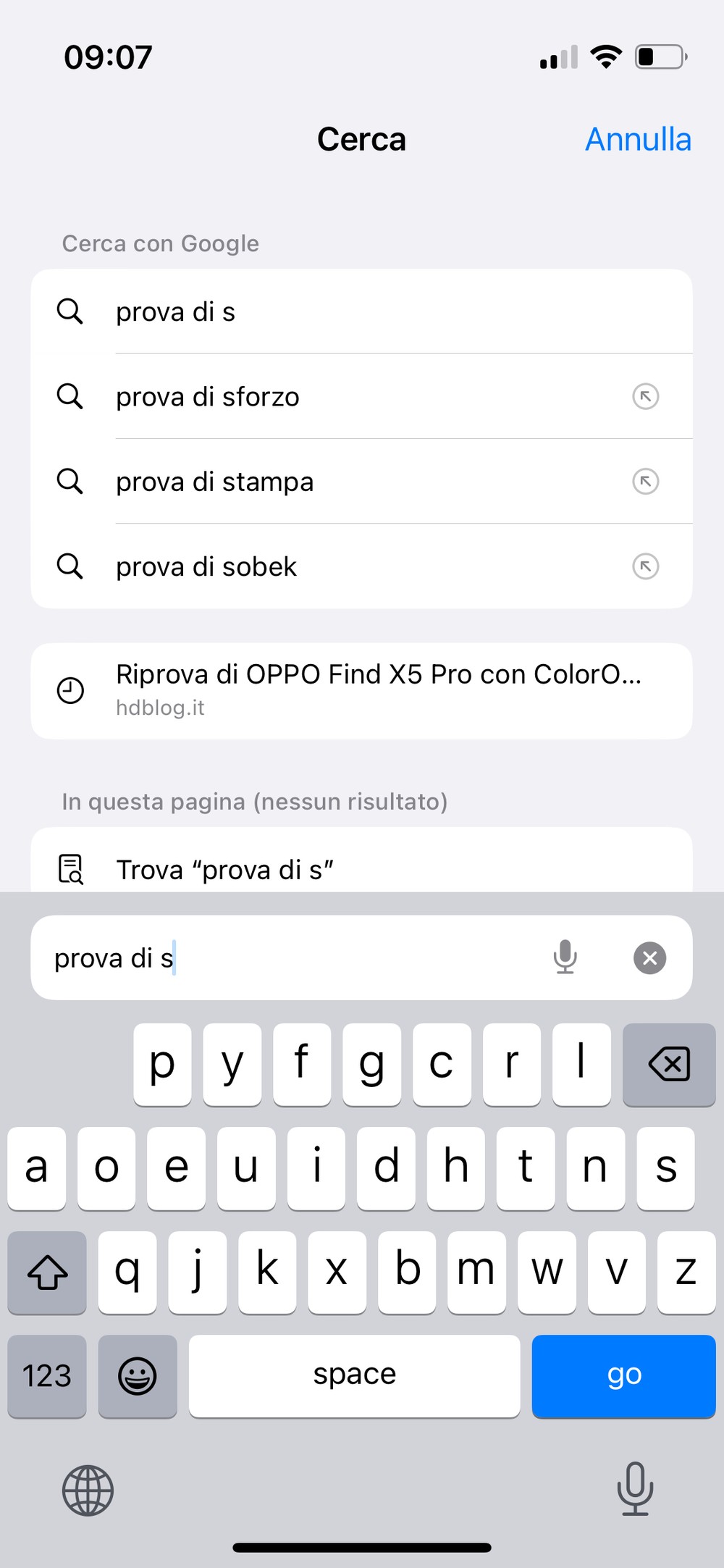Fill the search field with "prova di sforzo" arrow

pyautogui.click(x=645, y=397)
